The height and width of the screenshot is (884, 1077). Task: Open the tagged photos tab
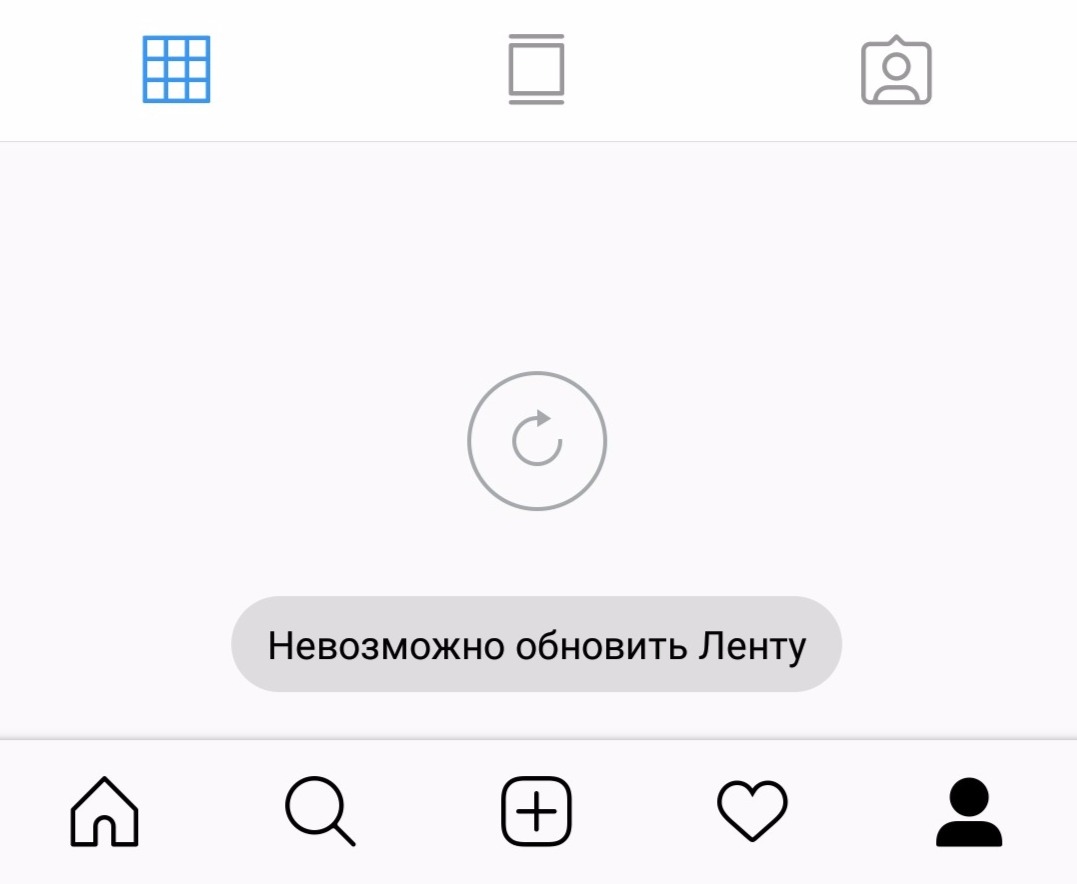[896, 70]
